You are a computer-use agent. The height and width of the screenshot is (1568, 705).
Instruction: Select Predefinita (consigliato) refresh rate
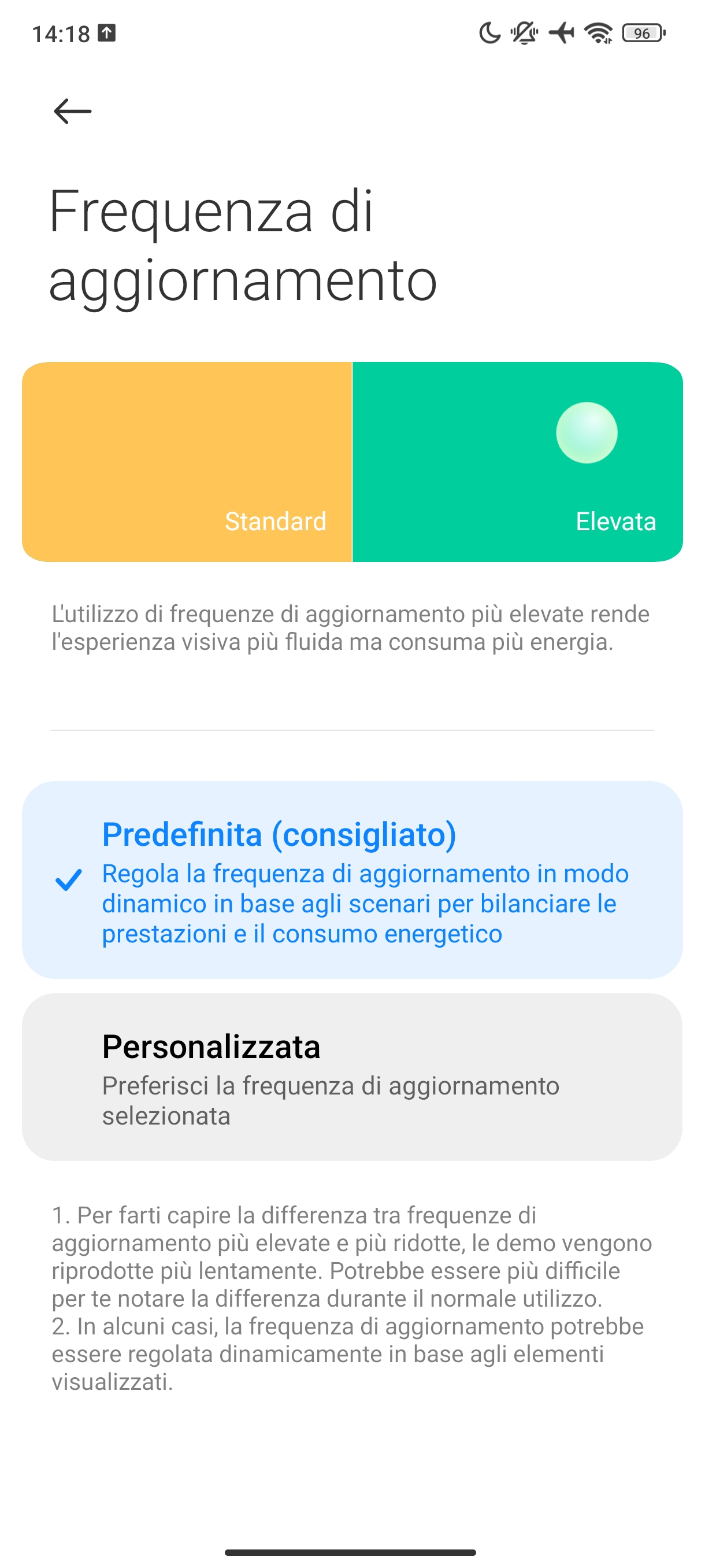pyautogui.click(x=352, y=879)
